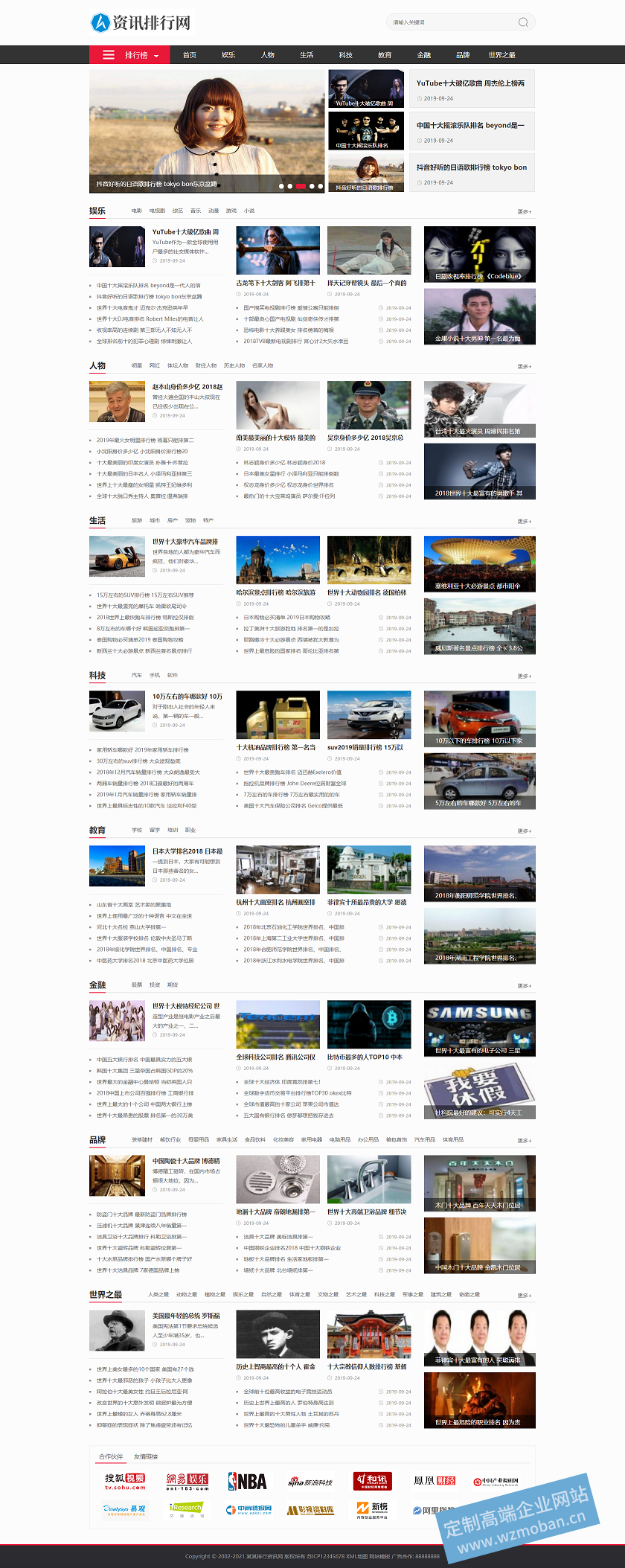The width and height of the screenshot is (625, 1568).
Task: Open the 世界之最 nav item
Action: [x=502, y=55]
